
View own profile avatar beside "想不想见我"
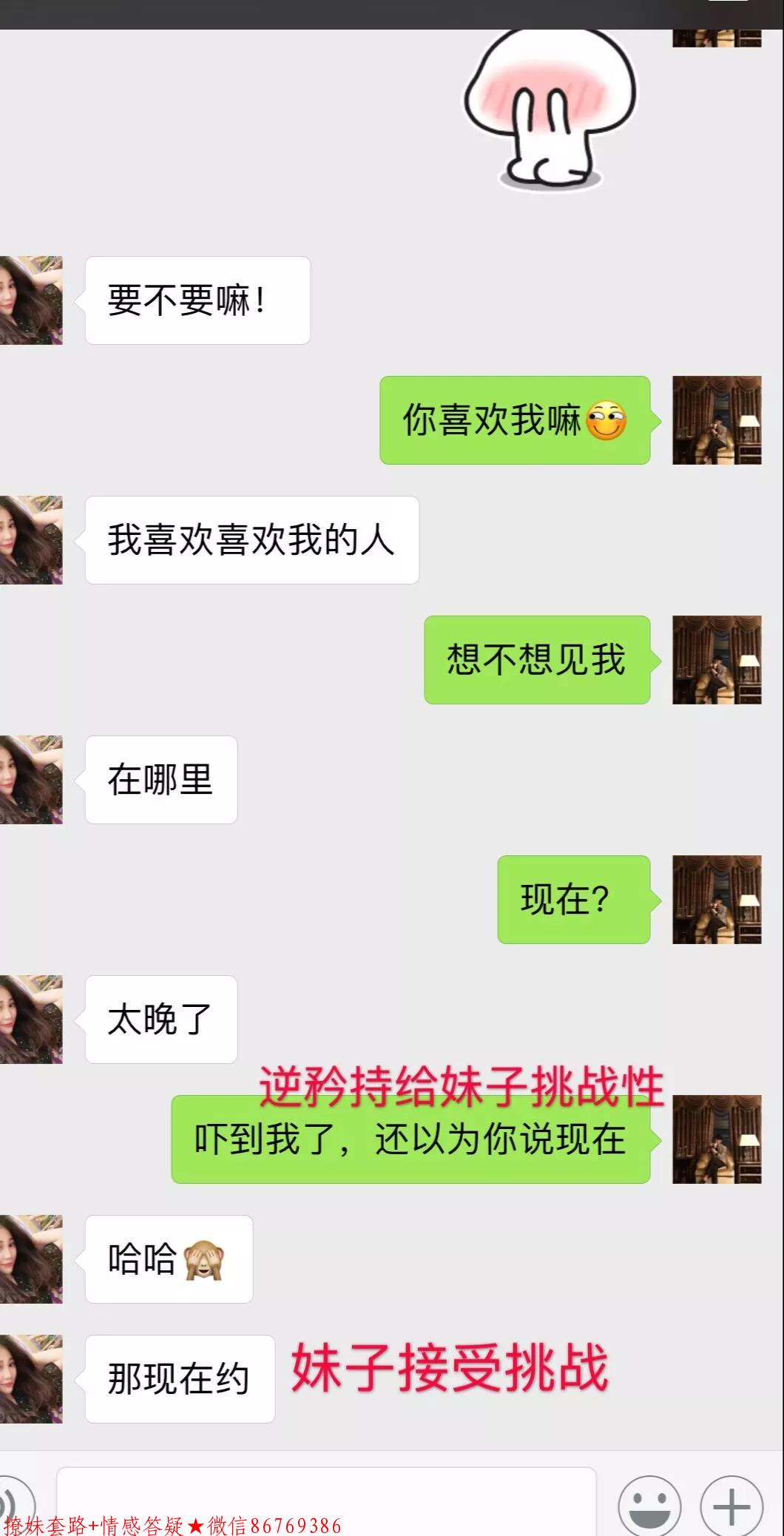[716, 660]
